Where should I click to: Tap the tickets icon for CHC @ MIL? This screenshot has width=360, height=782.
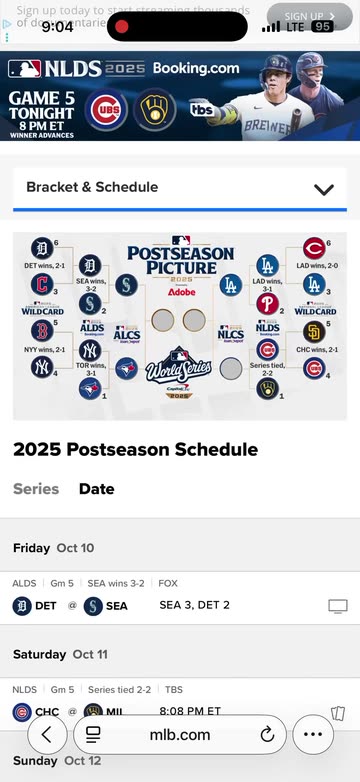point(338,713)
